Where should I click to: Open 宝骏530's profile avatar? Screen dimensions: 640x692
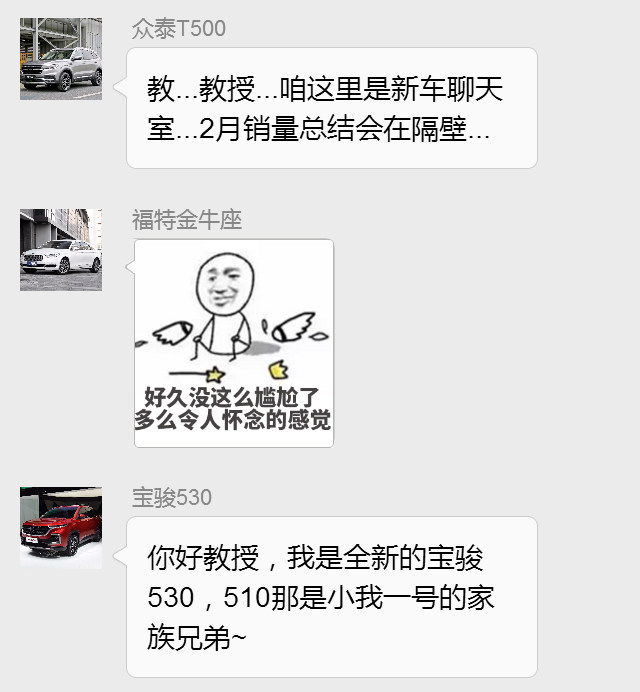tap(61, 528)
